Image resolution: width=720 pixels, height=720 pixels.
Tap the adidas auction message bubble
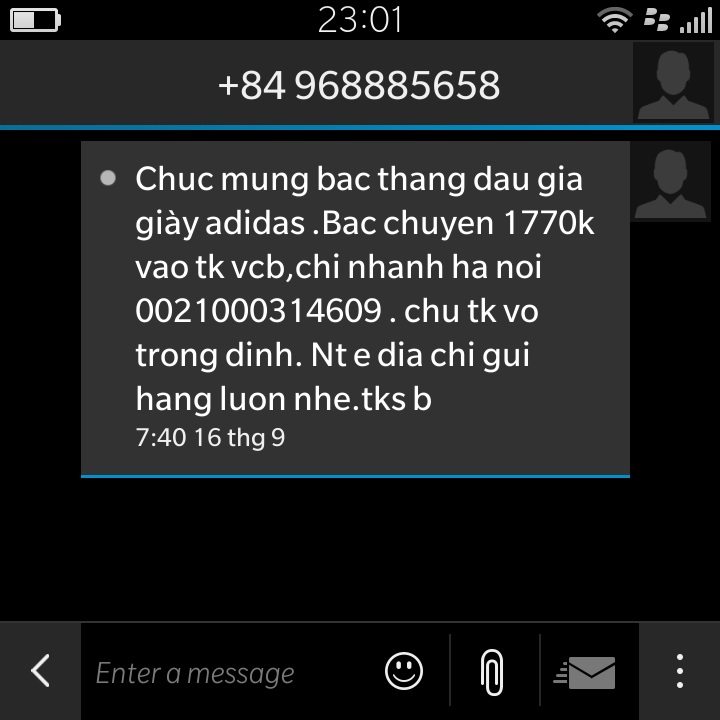355,308
